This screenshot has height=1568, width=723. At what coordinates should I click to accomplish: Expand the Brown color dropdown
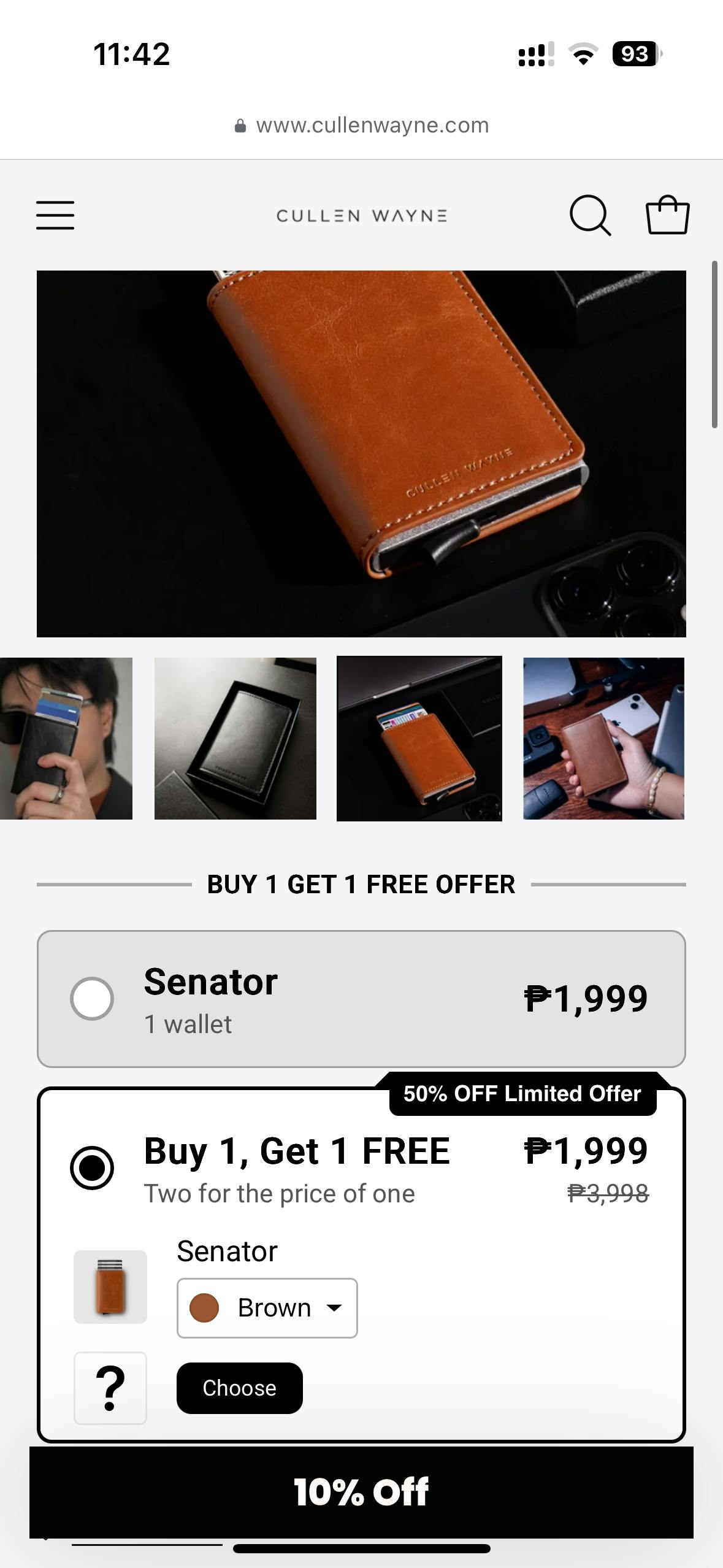(x=267, y=1308)
